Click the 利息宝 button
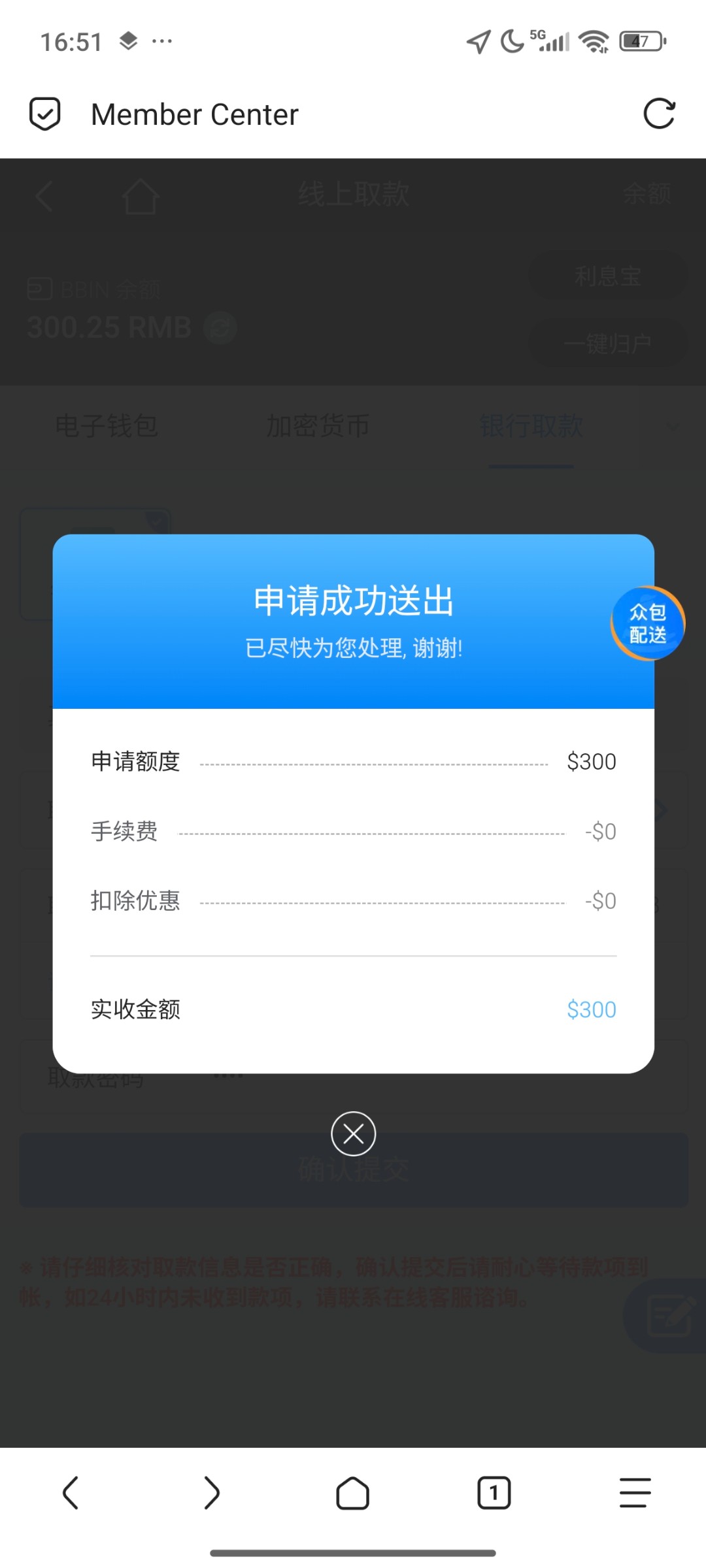The image size is (706, 1568). [x=607, y=277]
